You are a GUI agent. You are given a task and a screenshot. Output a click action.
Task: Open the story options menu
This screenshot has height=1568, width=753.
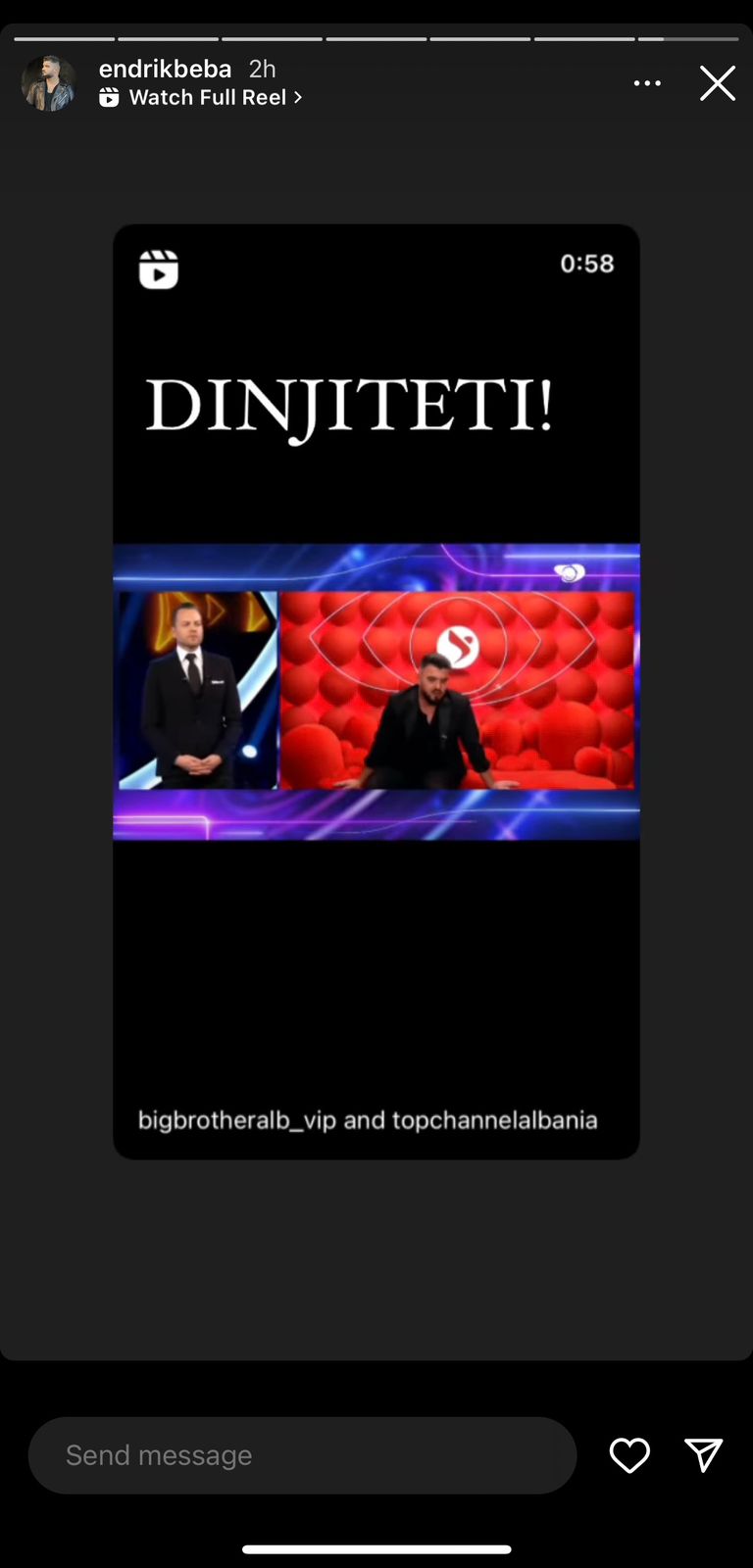click(647, 83)
